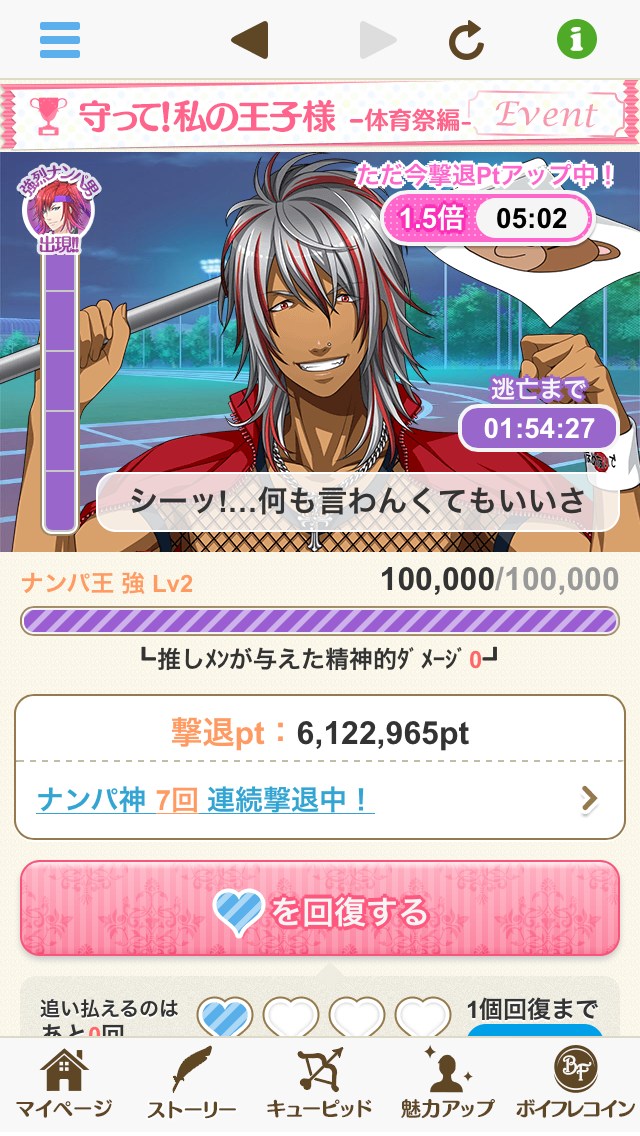Open the ボイフレコイン tab
The image size is (640, 1136).
[575, 1084]
